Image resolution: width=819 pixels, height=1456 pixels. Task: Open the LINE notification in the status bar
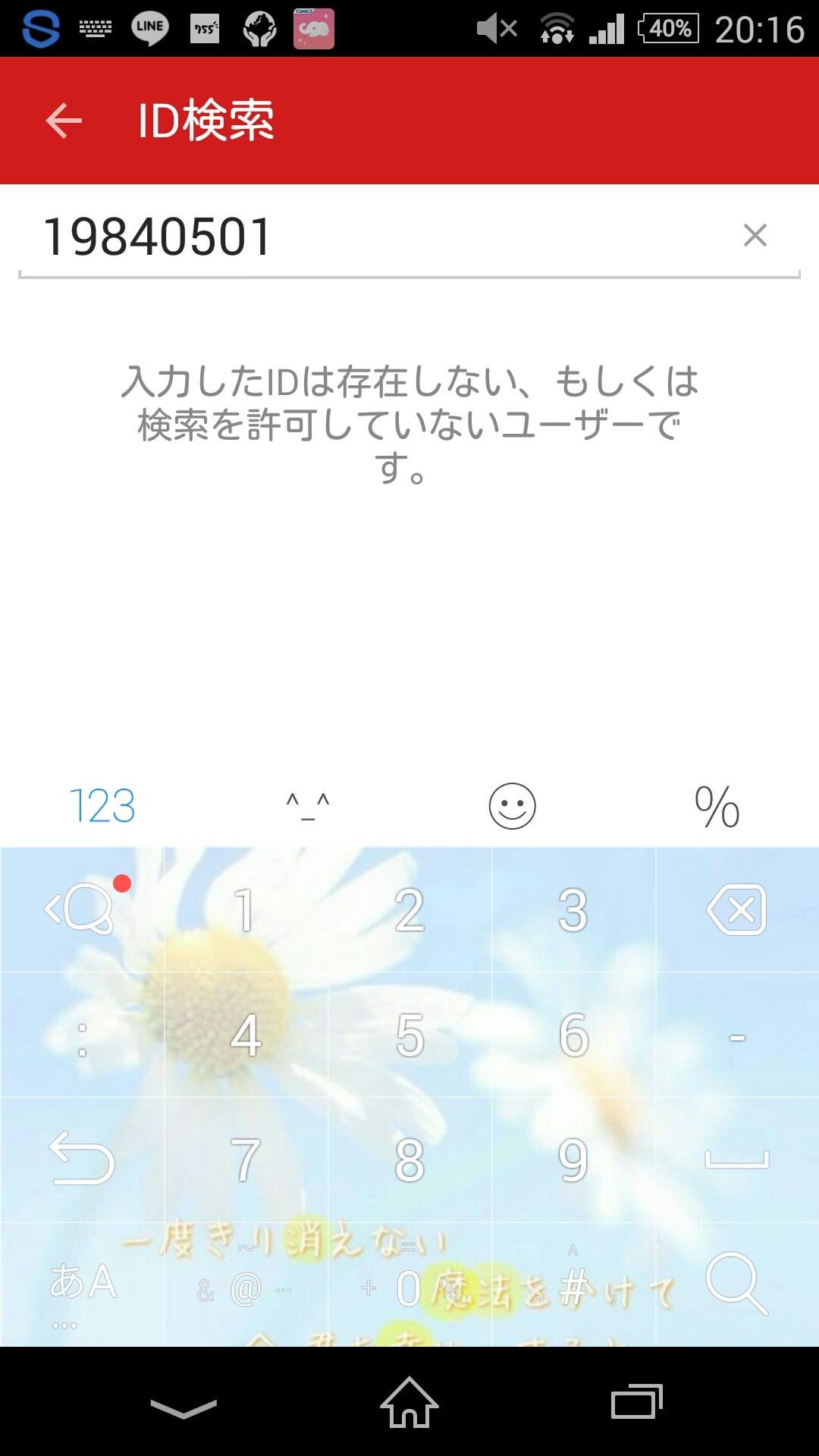coord(149,29)
